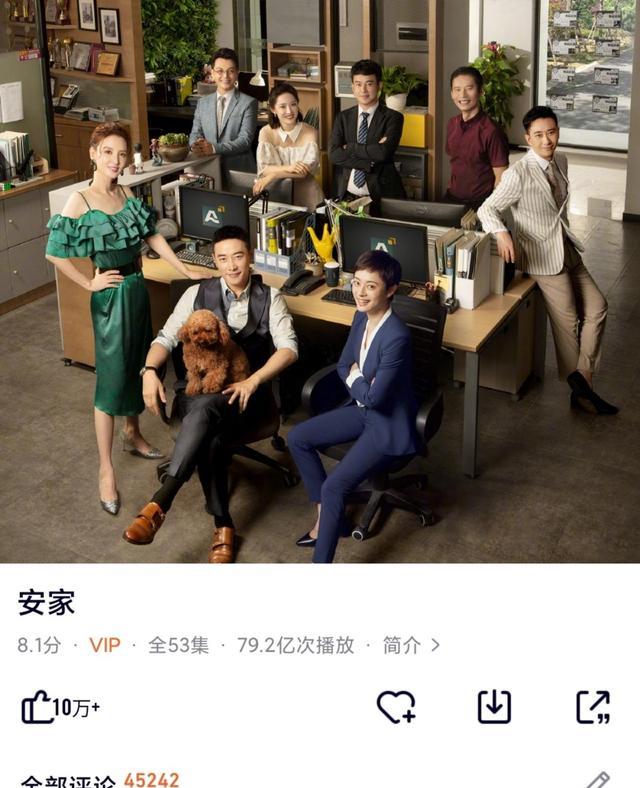Download episodes of 安家
The image size is (640, 788).
point(494,707)
